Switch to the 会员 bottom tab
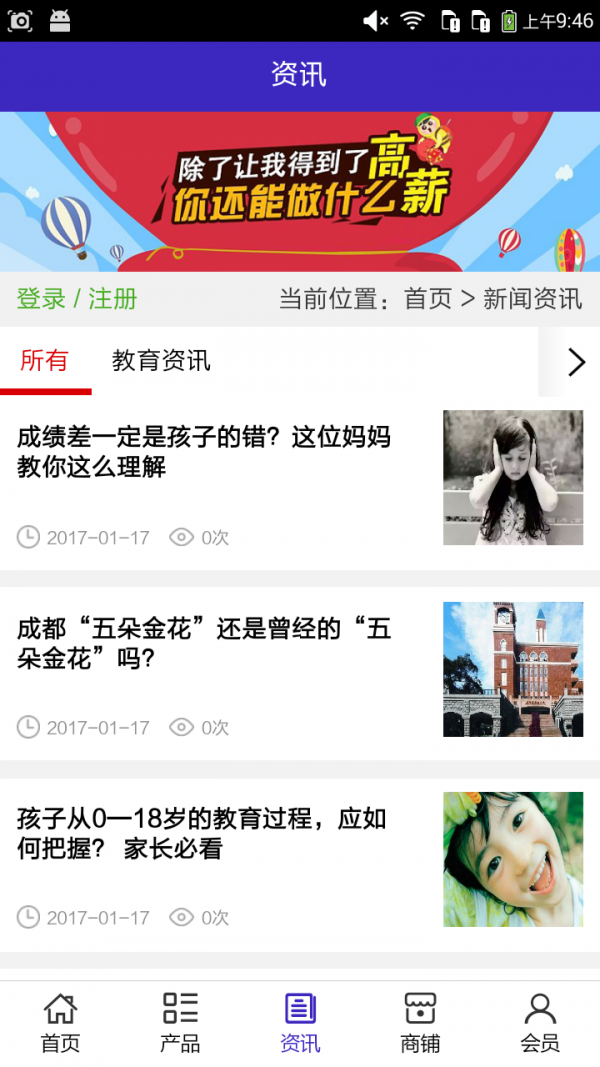The height and width of the screenshot is (1067, 600). point(540,1023)
